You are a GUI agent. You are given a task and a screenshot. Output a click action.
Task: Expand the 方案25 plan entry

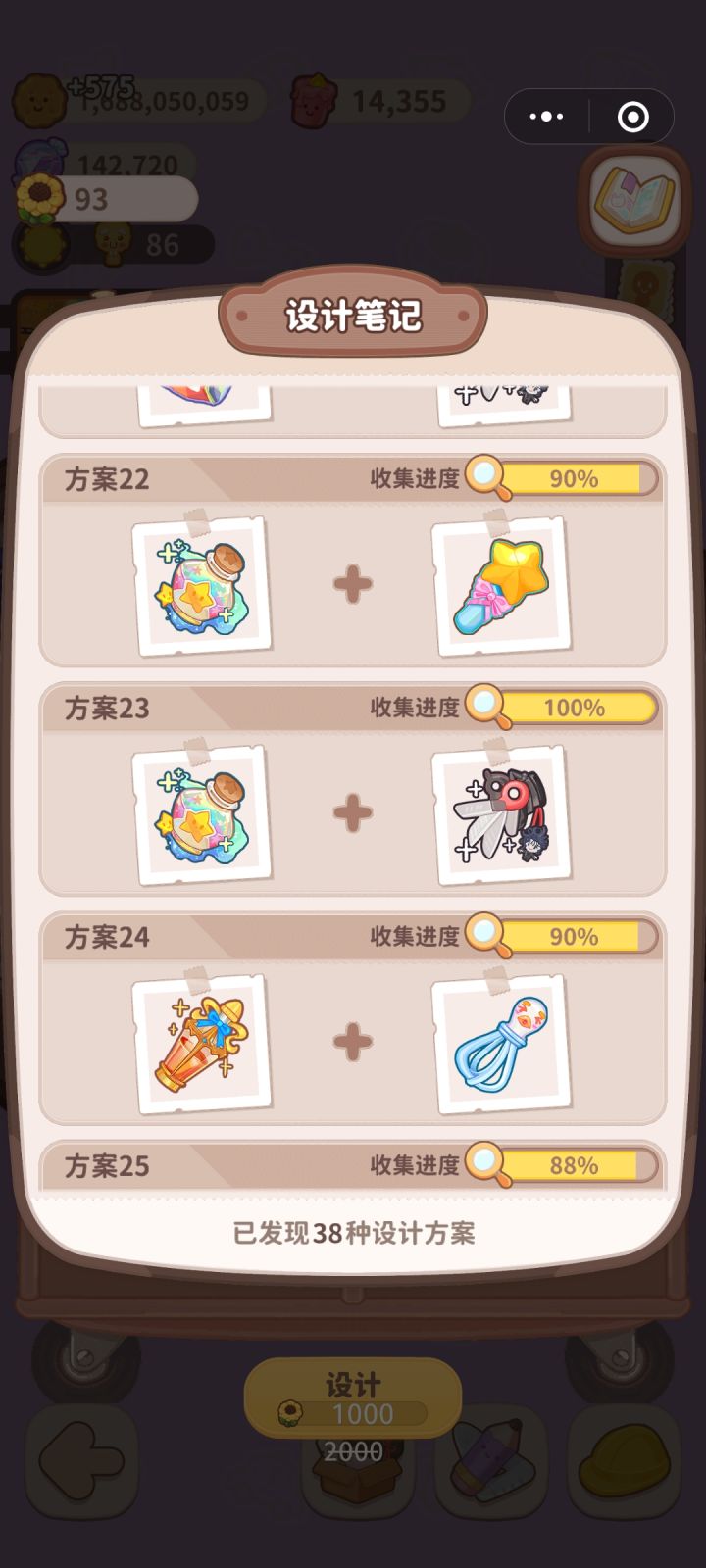108,1166
